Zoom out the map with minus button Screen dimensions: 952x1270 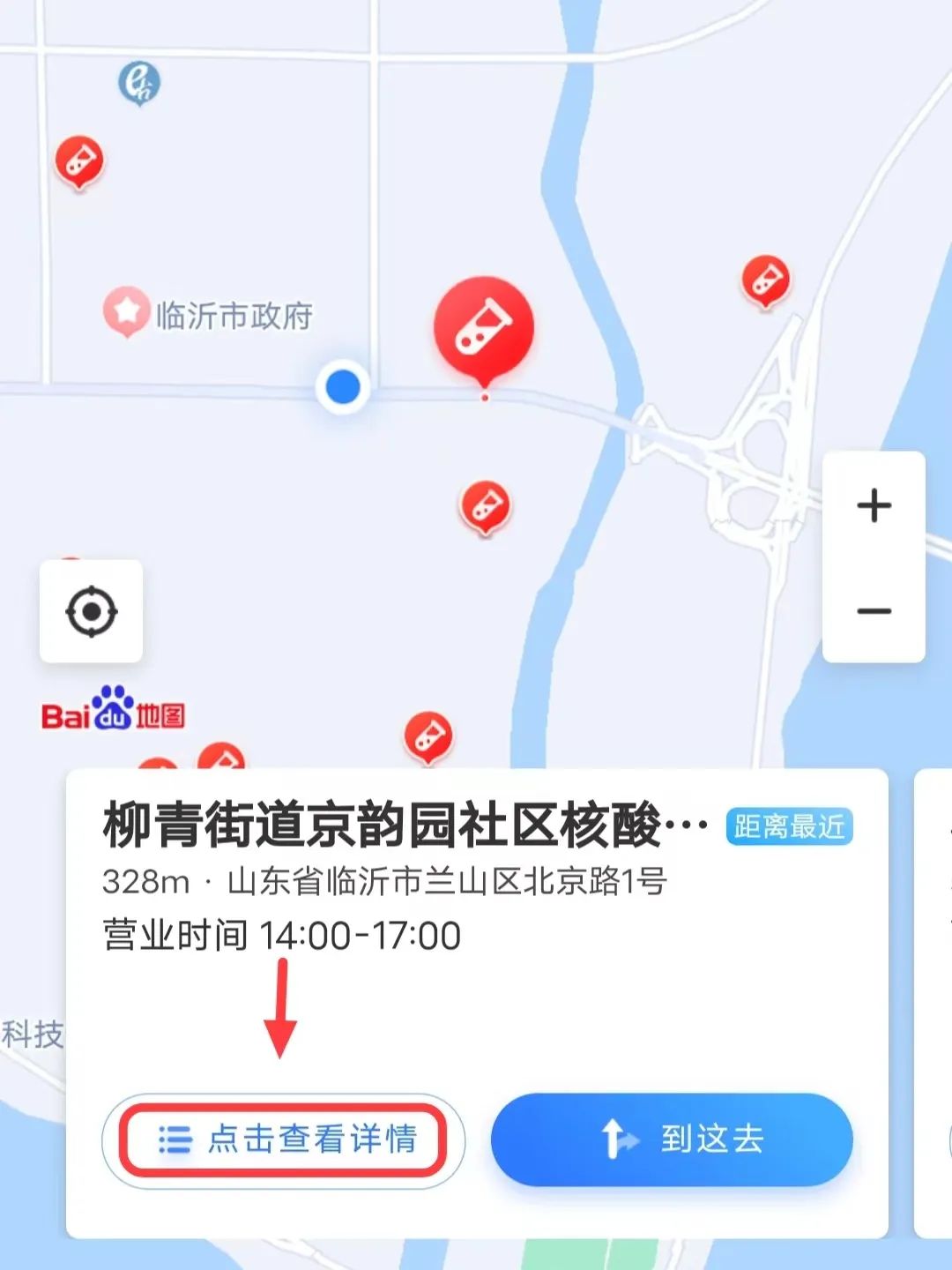click(x=874, y=611)
